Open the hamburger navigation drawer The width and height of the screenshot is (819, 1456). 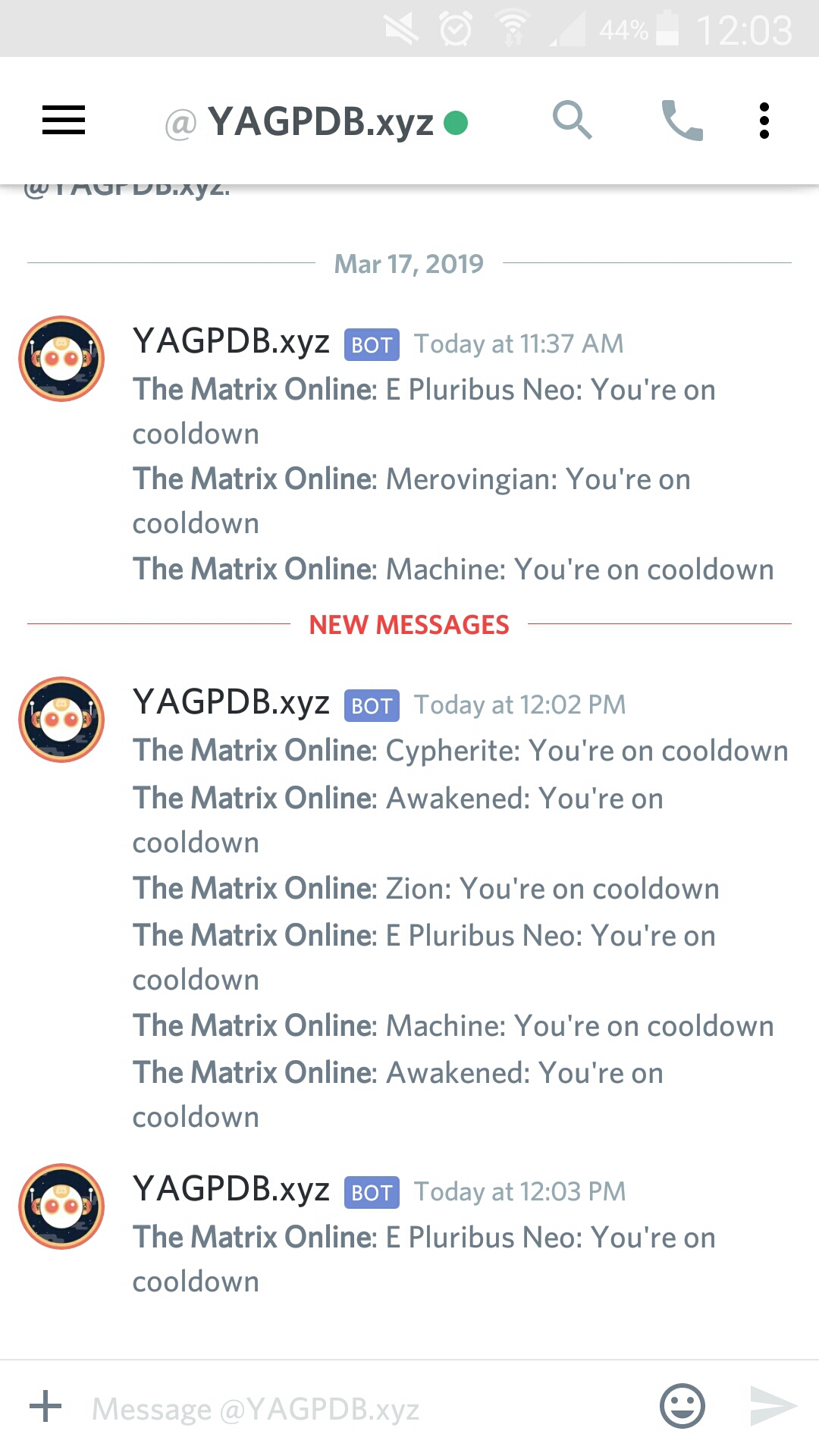pyautogui.click(x=64, y=121)
